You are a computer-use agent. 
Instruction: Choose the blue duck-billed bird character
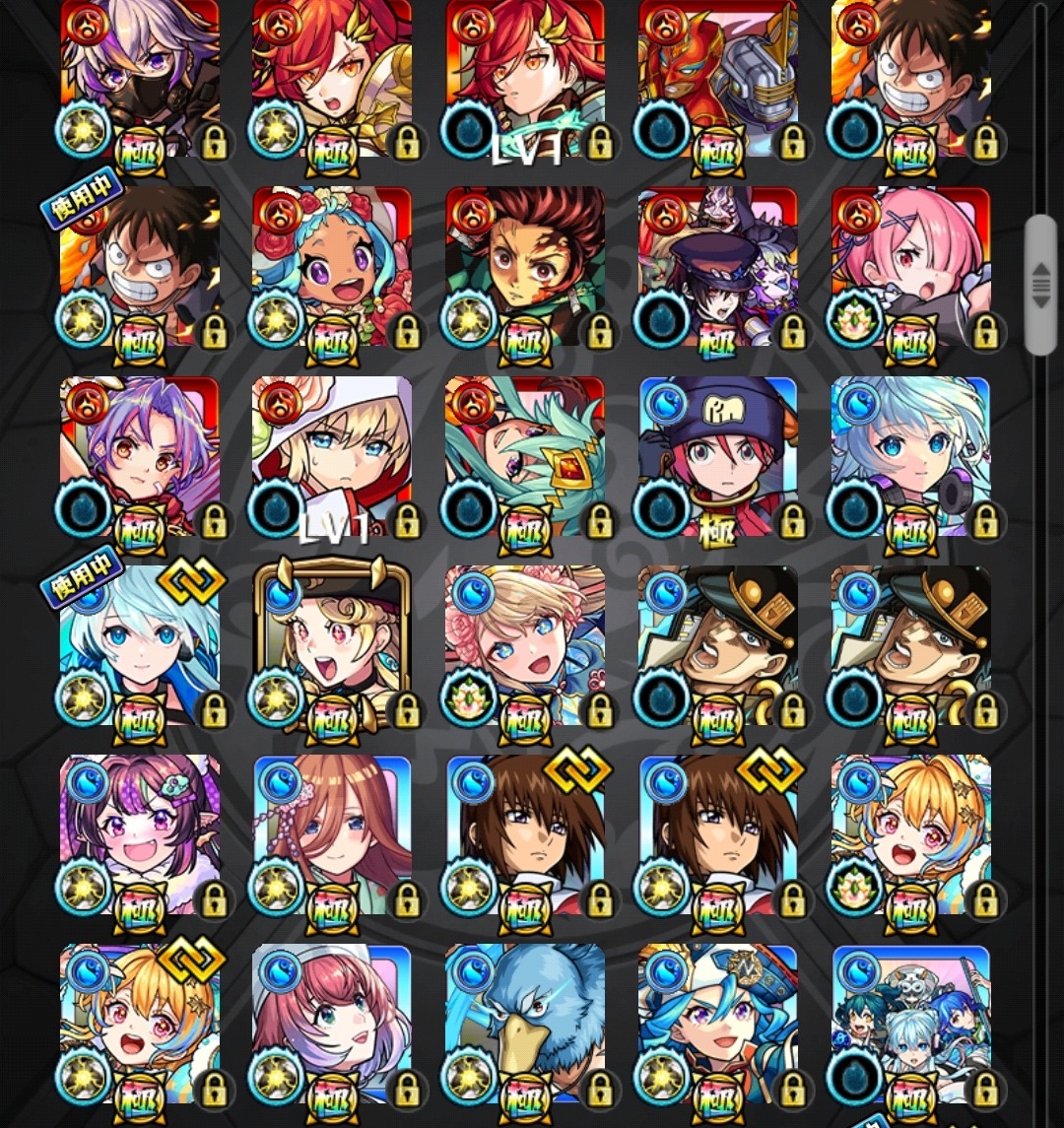point(525,1025)
